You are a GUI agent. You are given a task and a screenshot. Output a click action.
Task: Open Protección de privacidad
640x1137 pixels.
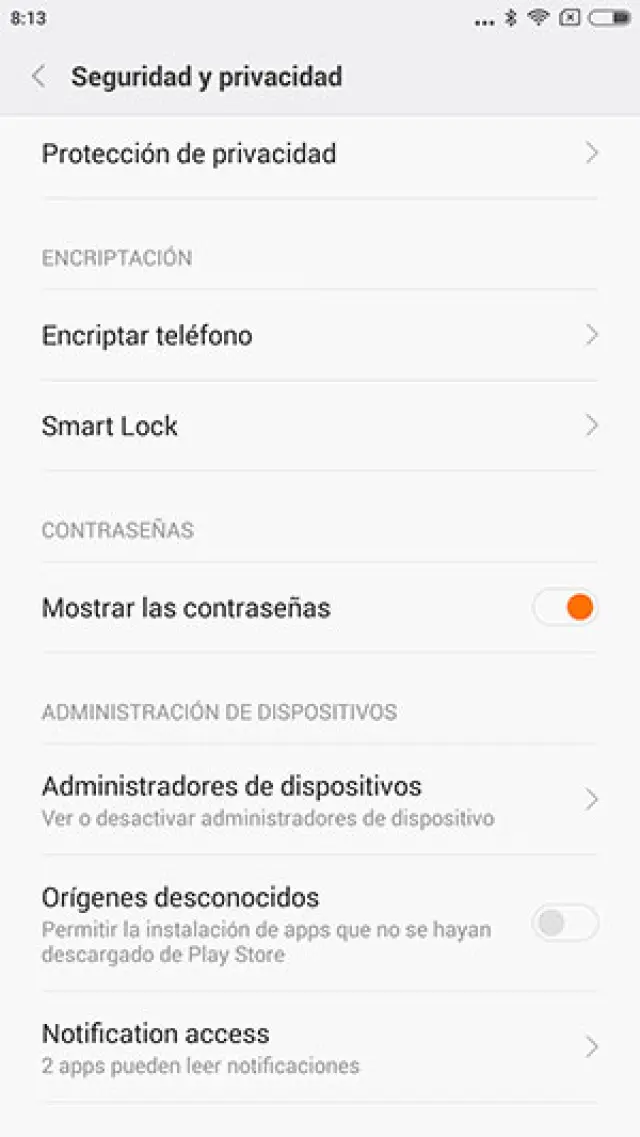320,154
